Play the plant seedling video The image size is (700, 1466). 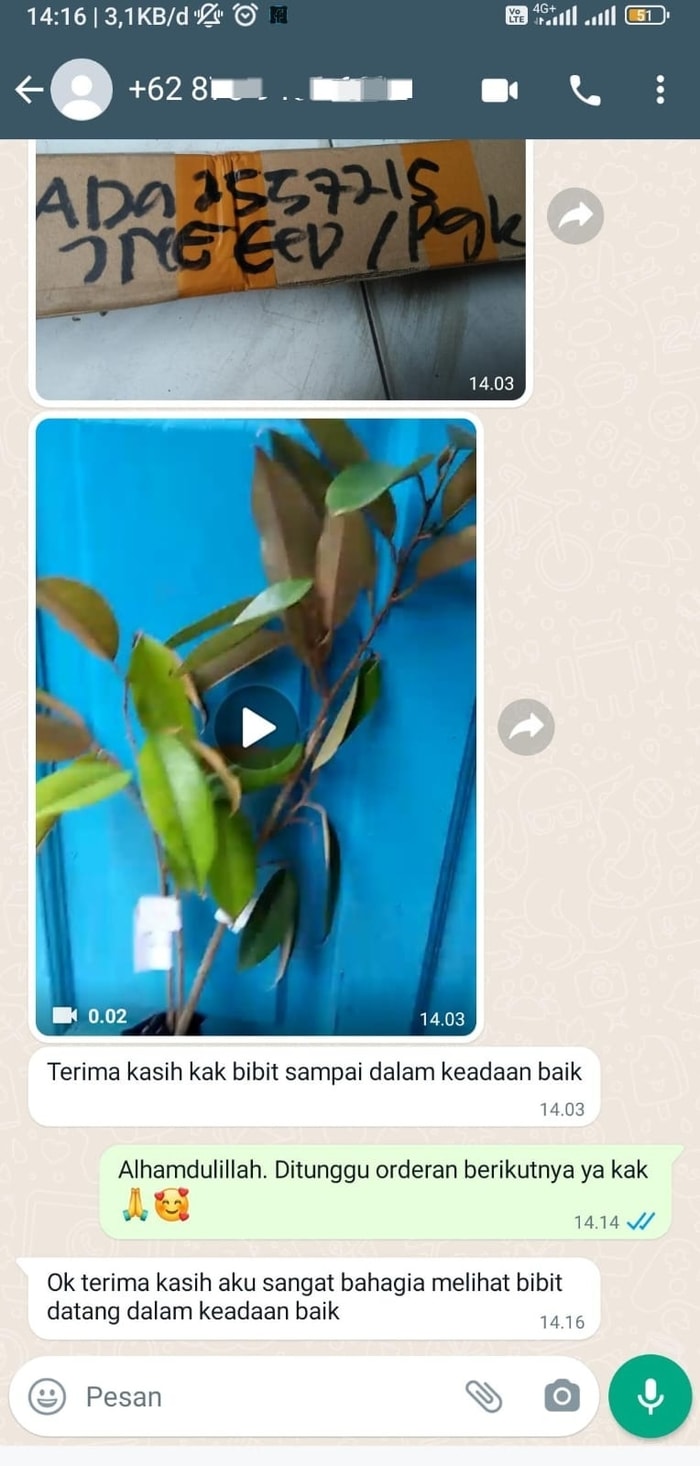(257, 727)
